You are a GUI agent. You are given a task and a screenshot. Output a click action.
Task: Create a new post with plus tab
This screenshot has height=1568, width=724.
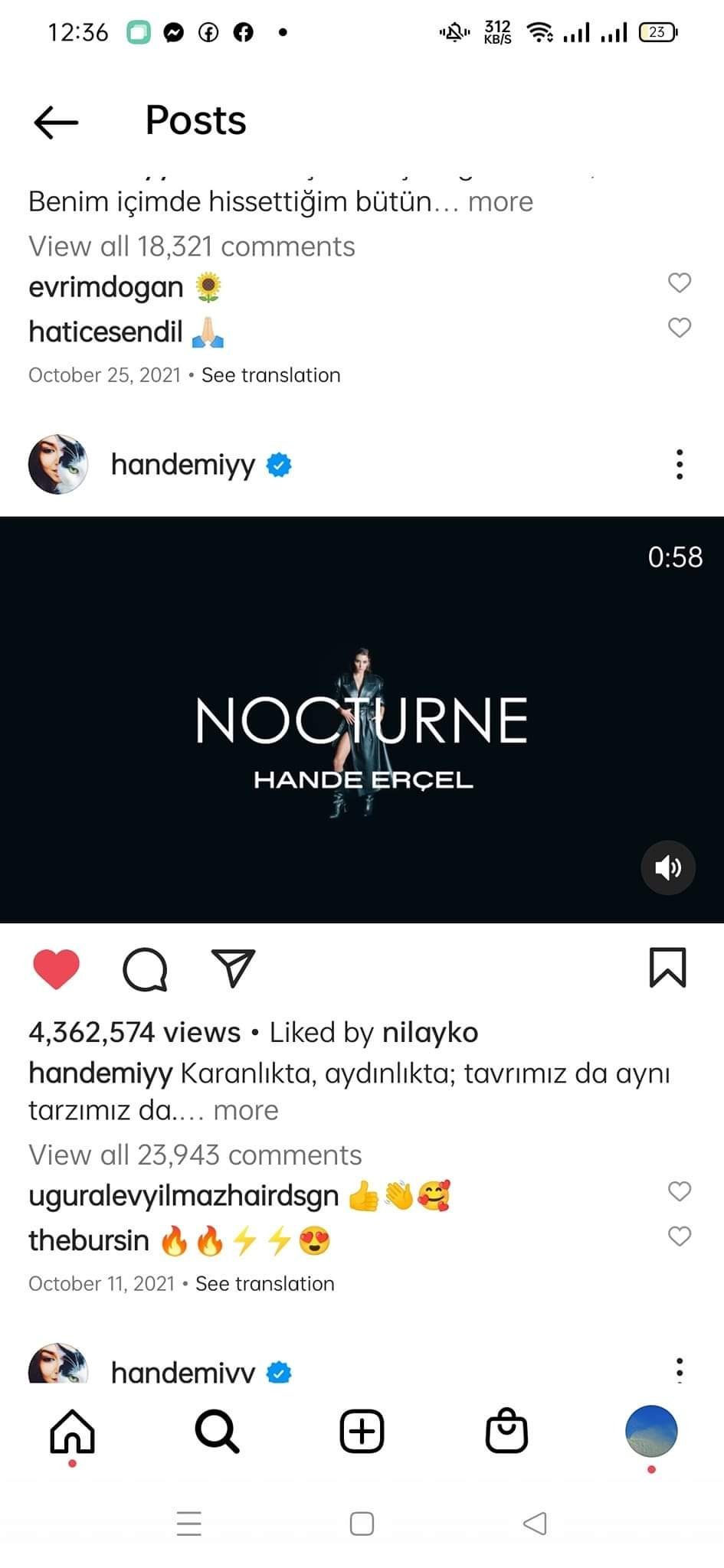tap(362, 1431)
